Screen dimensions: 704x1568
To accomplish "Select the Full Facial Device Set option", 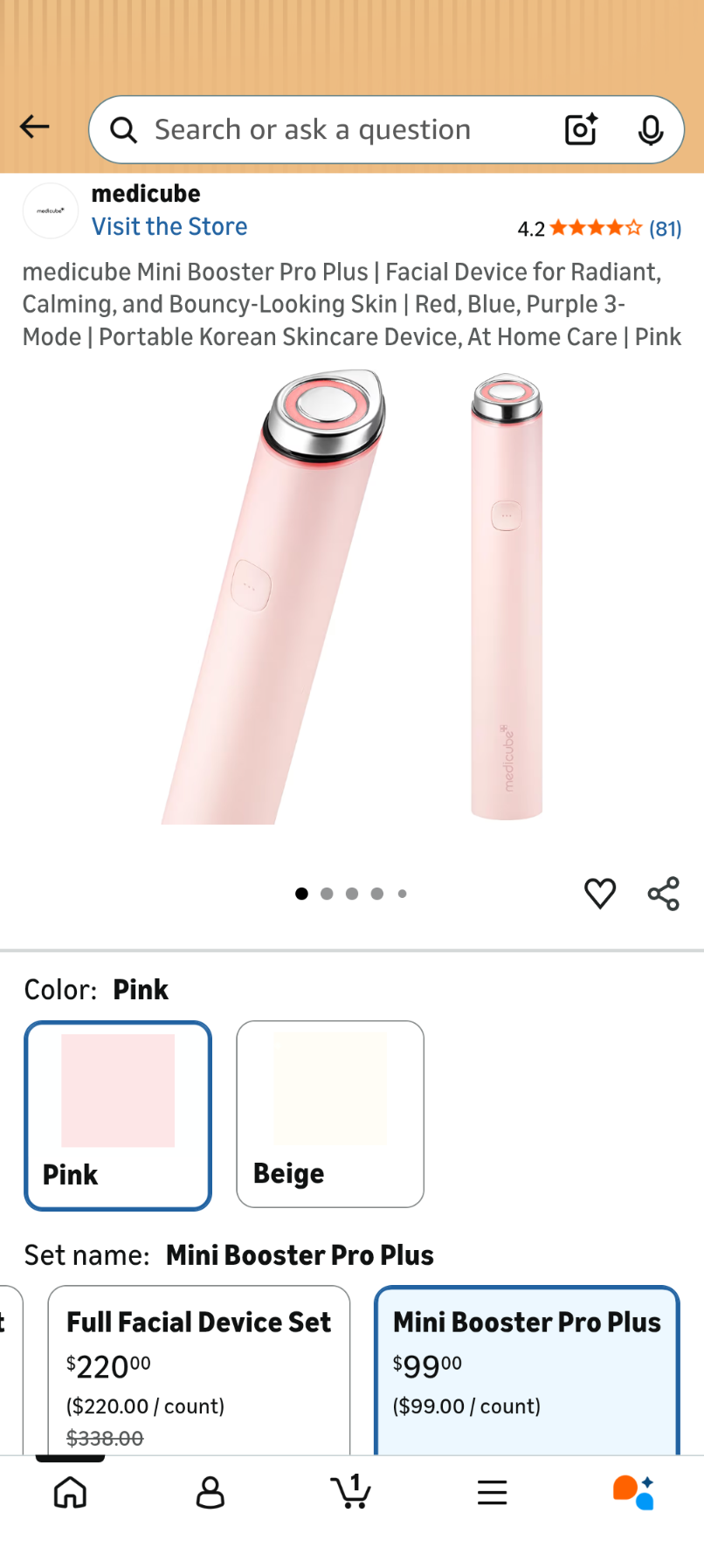I will point(199,1368).
